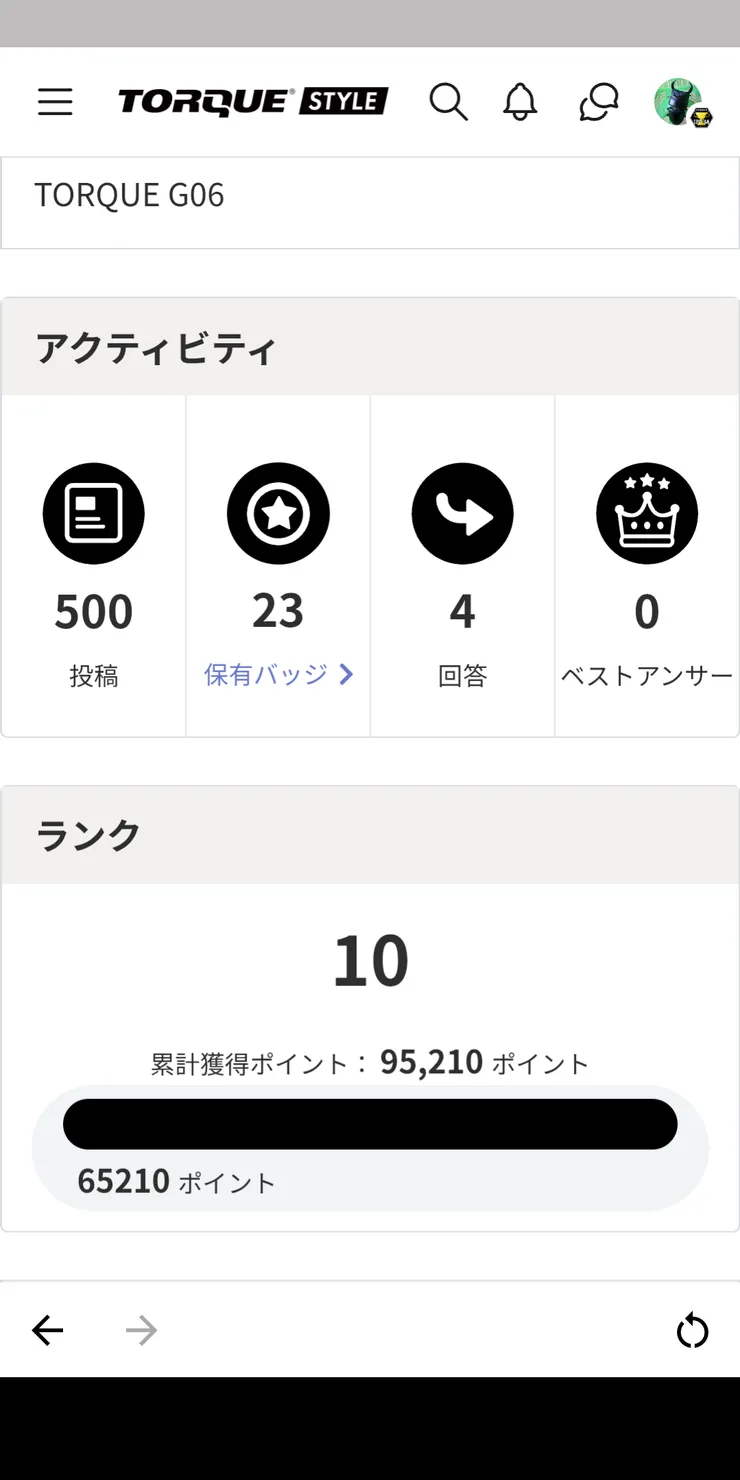This screenshot has height=1480, width=740.
Task: Click the forward navigation arrow
Action: tap(141, 1330)
